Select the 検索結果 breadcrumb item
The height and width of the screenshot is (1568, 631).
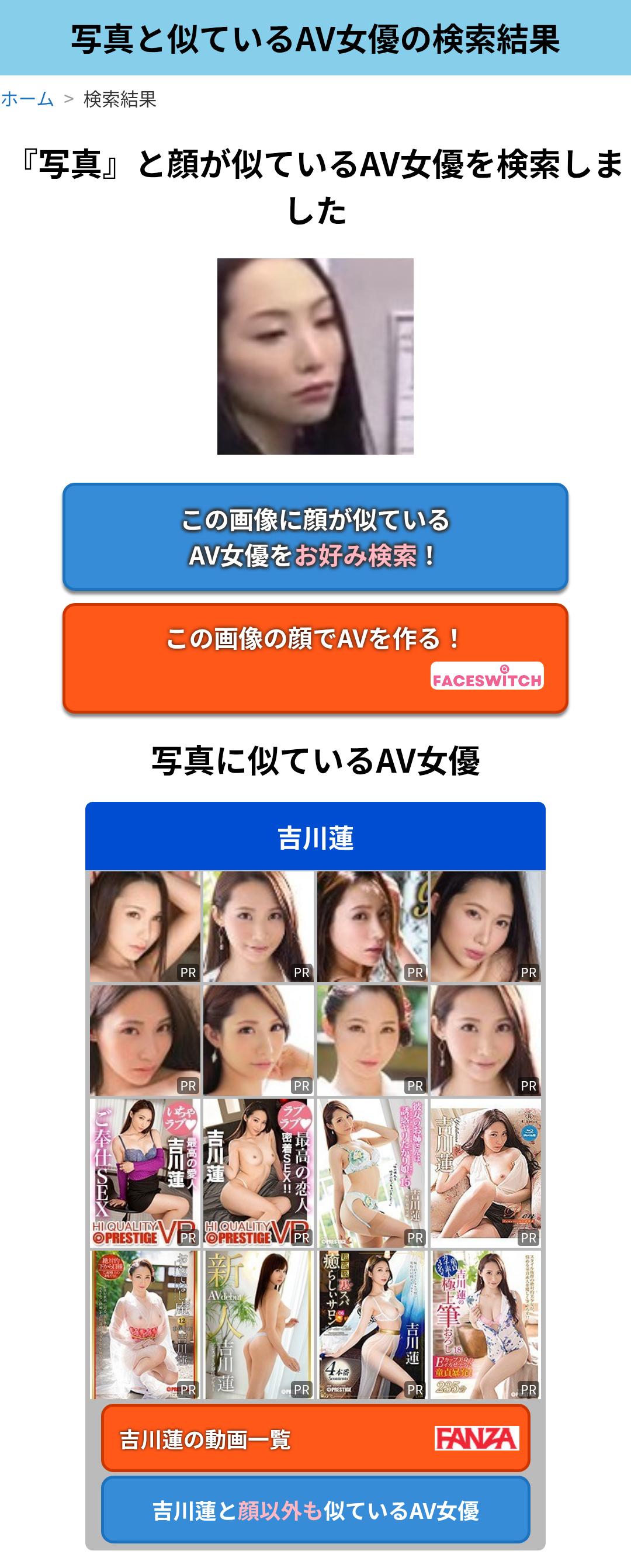(x=121, y=99)
